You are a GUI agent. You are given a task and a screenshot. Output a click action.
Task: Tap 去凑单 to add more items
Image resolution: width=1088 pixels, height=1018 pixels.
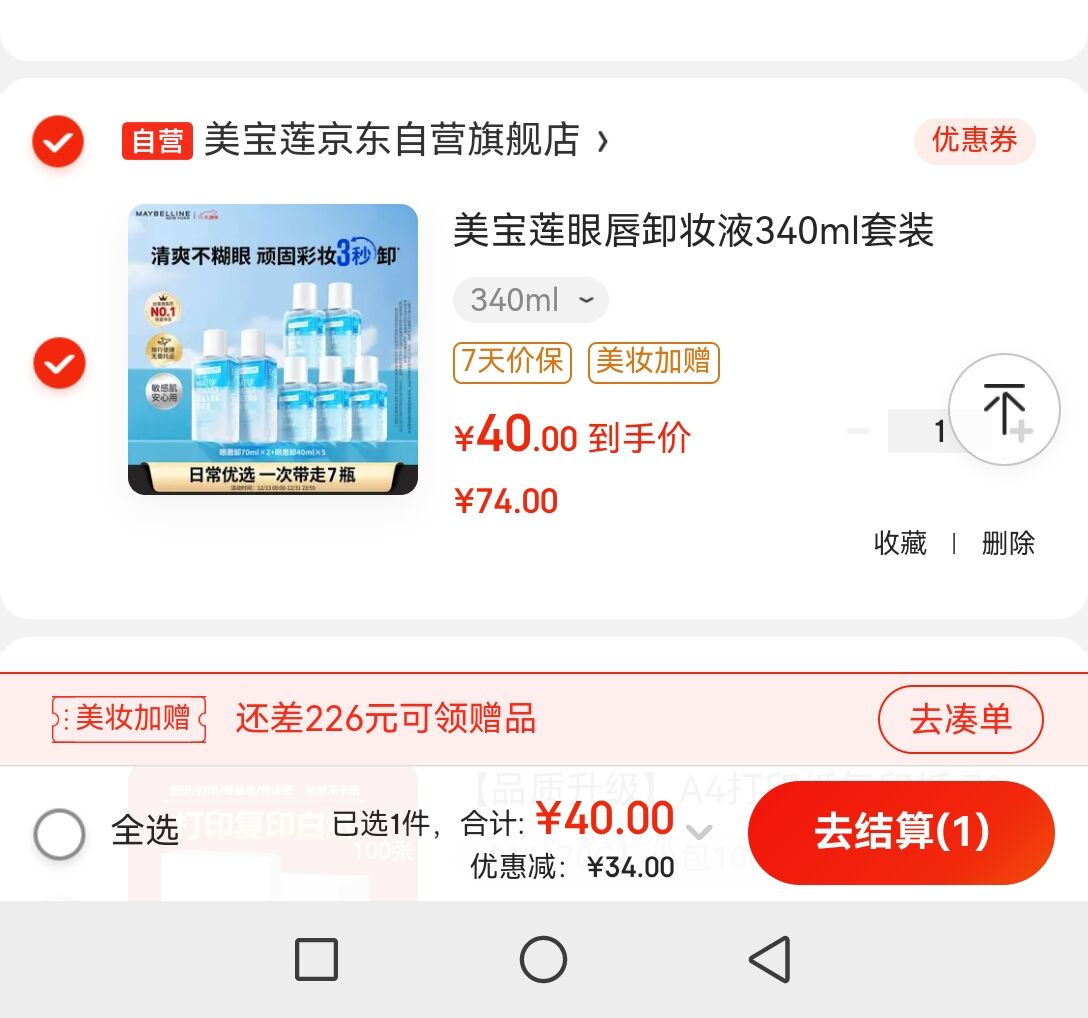click(960, 719)
